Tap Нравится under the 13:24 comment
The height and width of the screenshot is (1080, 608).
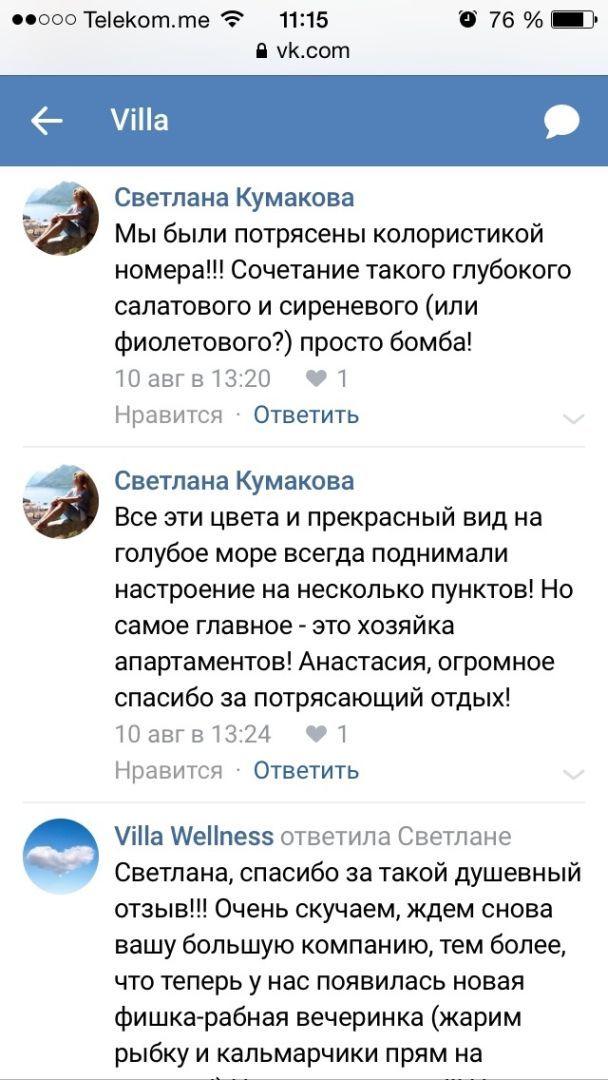click(168, 771)
